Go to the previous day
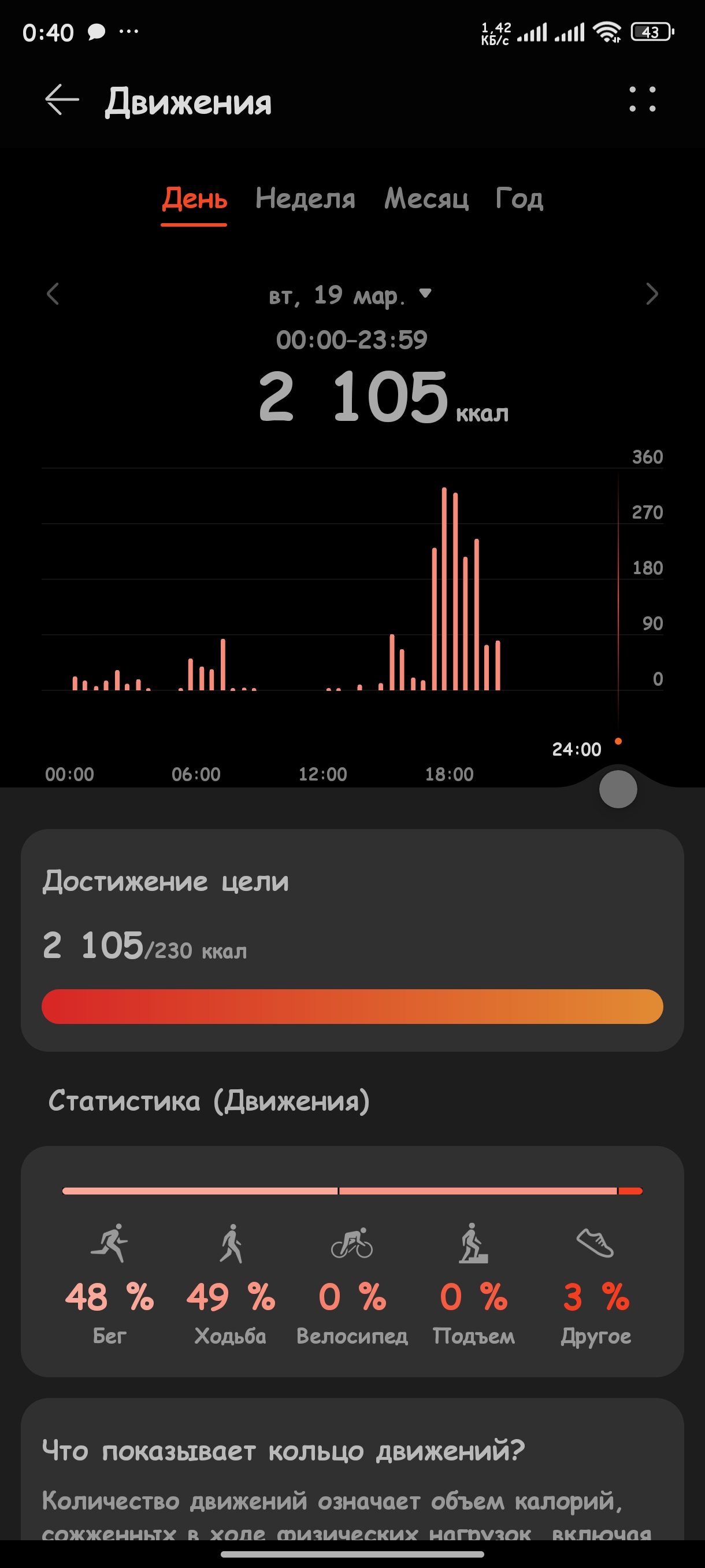The height and width of the screenshot is (1568, 705). click(x=54, y=294)
